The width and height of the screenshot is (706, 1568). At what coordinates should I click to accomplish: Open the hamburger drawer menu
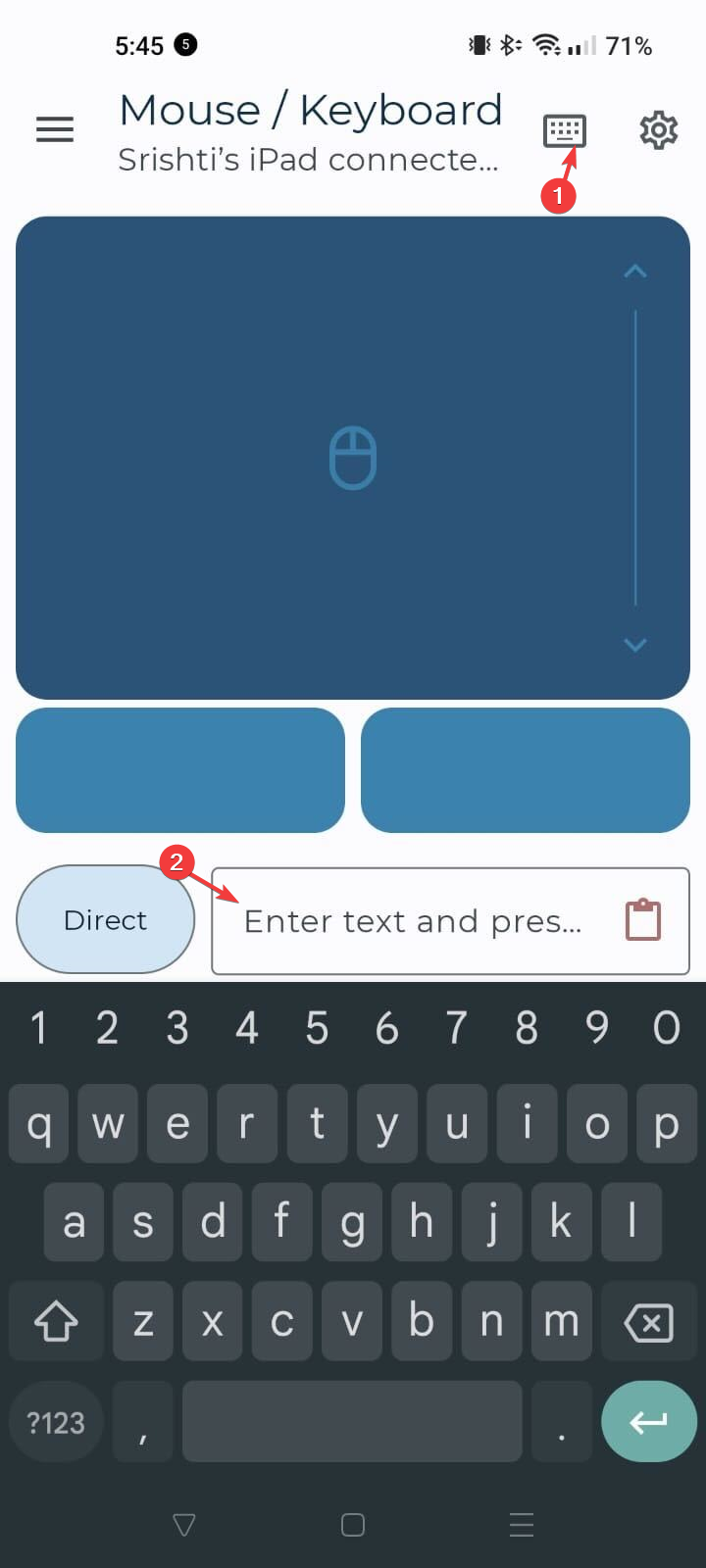click(x=55, y=129)
